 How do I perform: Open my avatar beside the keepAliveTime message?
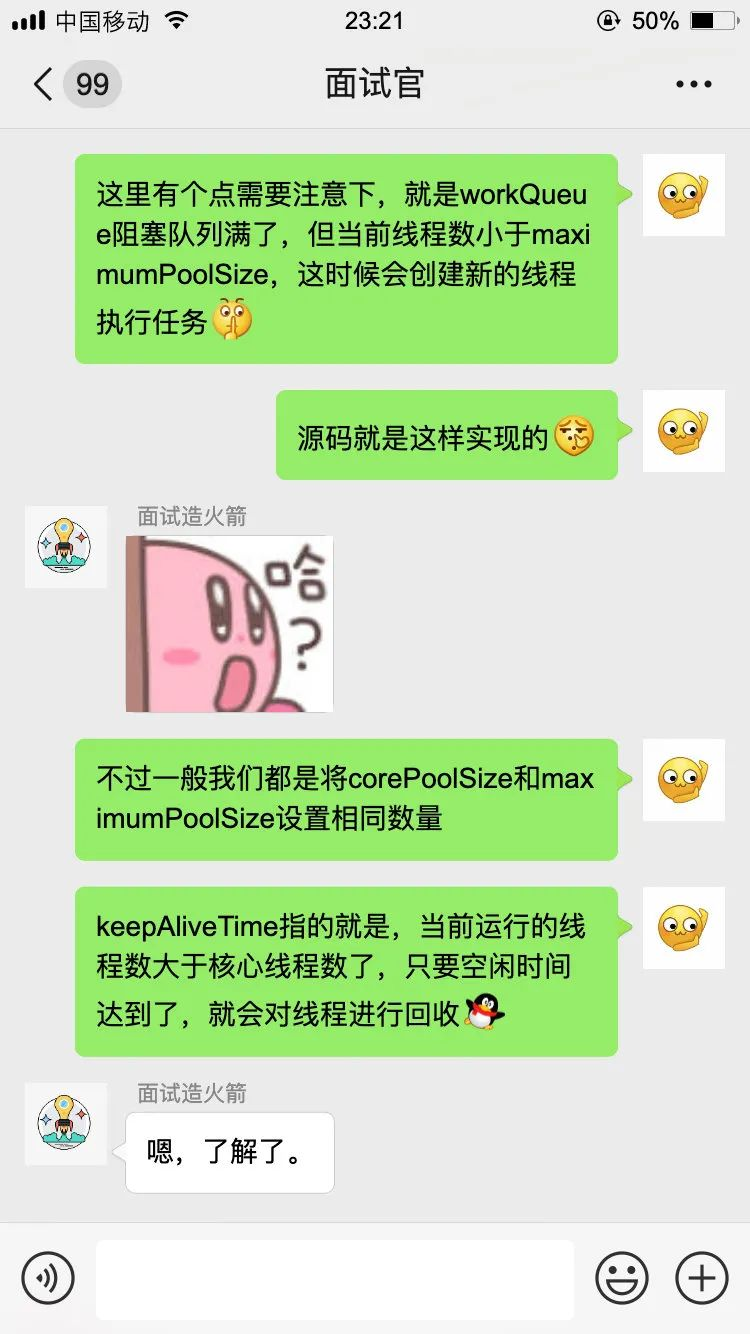pos(683,927)
